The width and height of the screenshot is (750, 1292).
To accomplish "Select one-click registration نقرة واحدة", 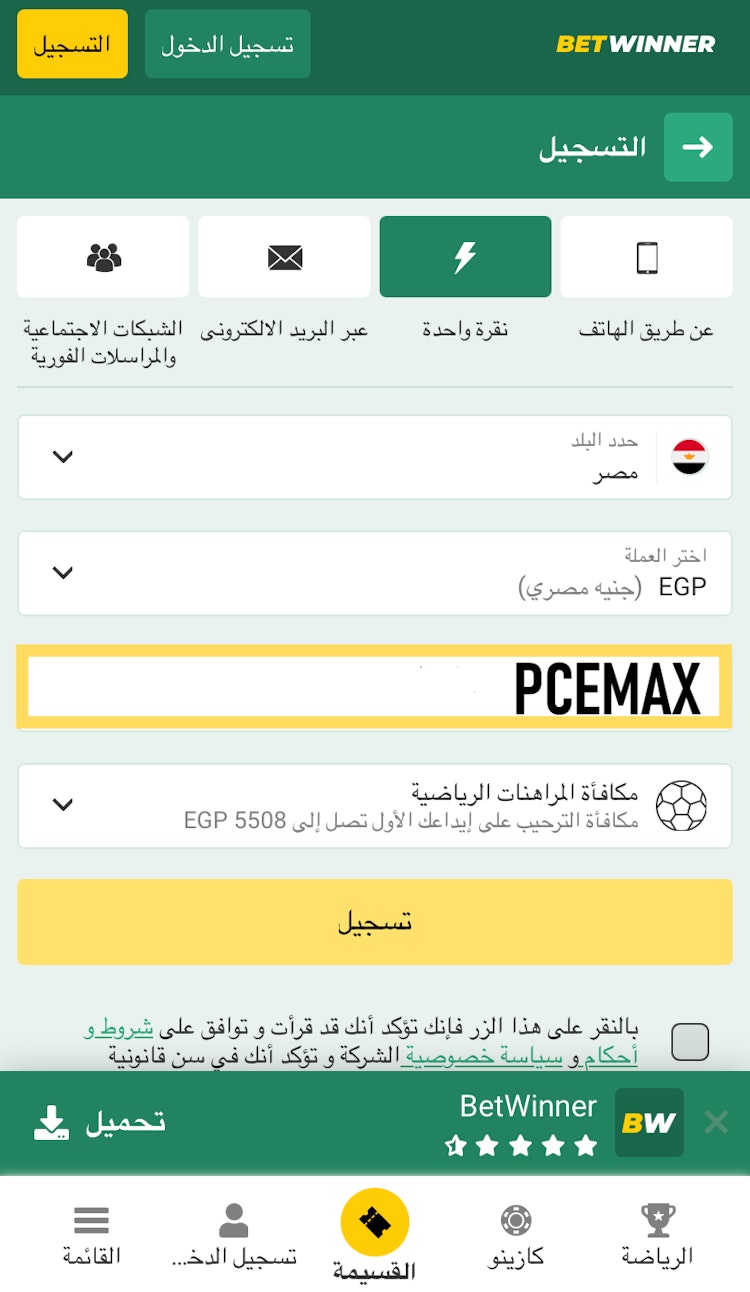I will pos(465,257).
